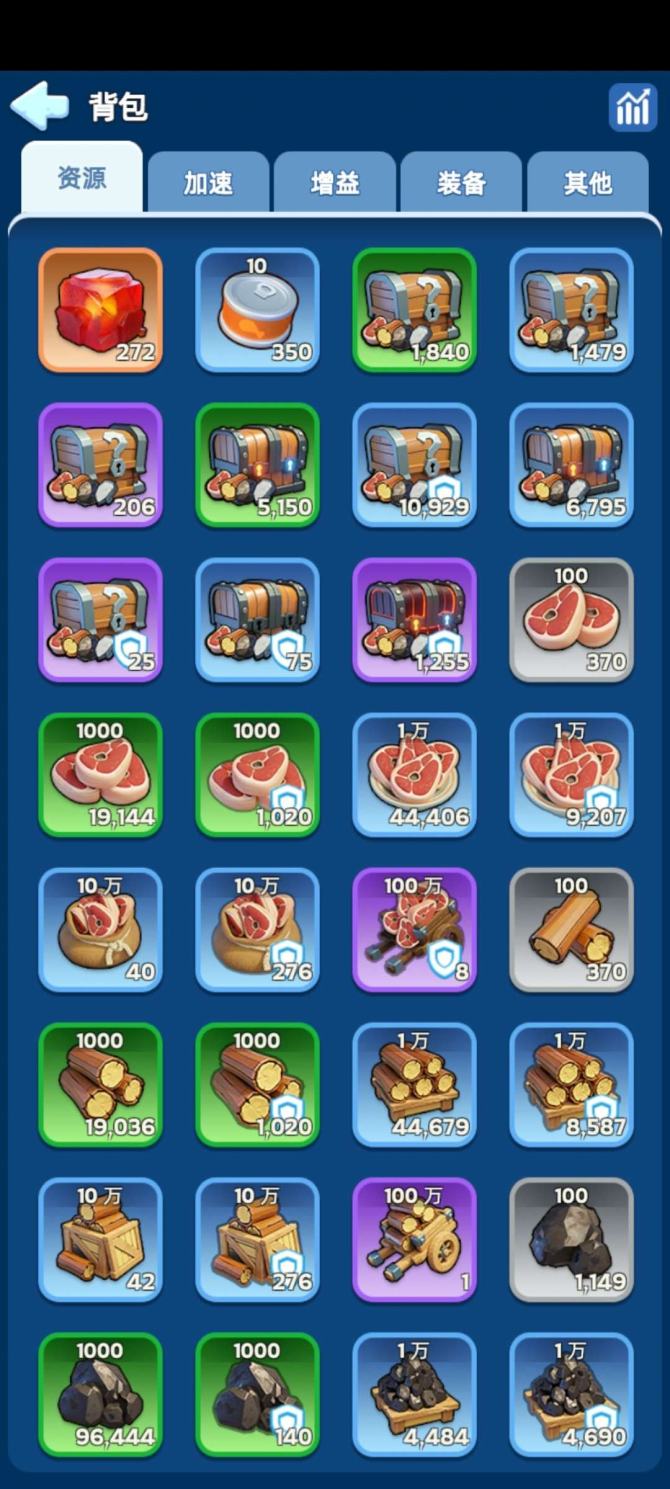Choose the resource chest showing 10,929

[414, 465]
